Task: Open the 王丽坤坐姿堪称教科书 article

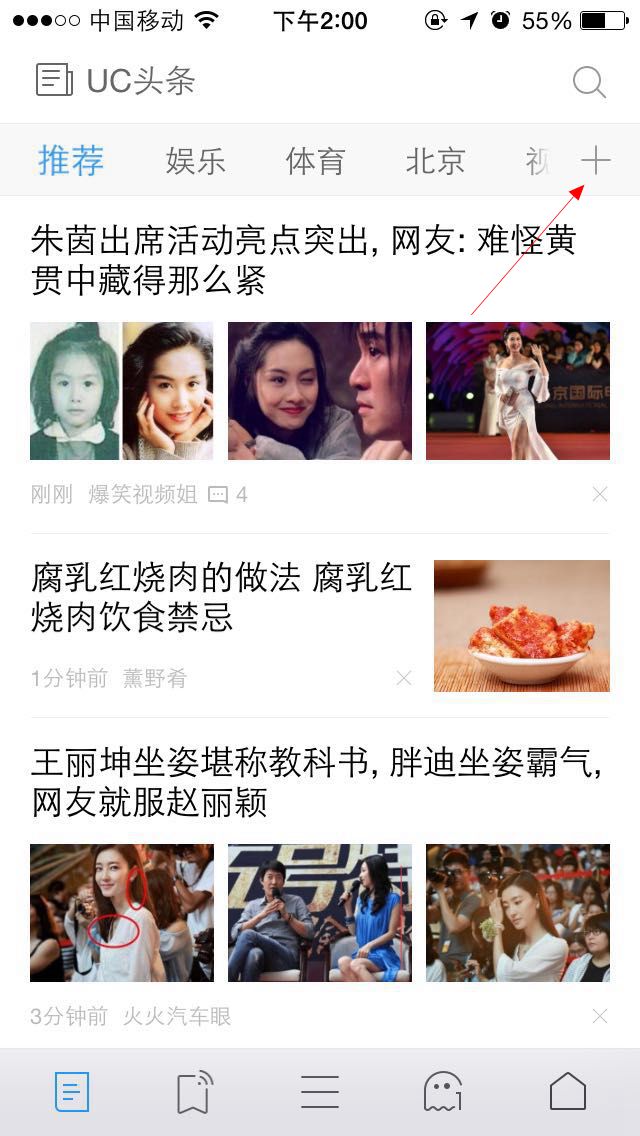Action: (317, 783)
